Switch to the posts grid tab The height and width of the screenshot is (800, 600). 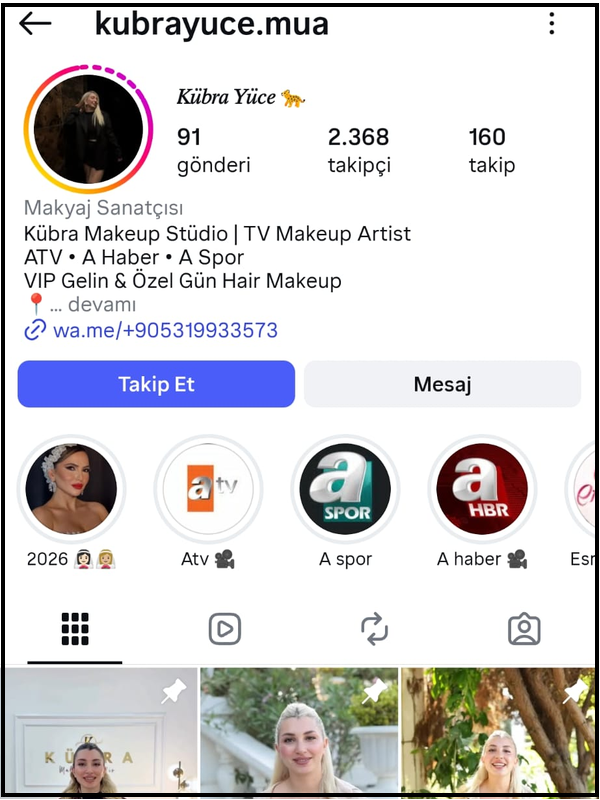tap(75, 629)
